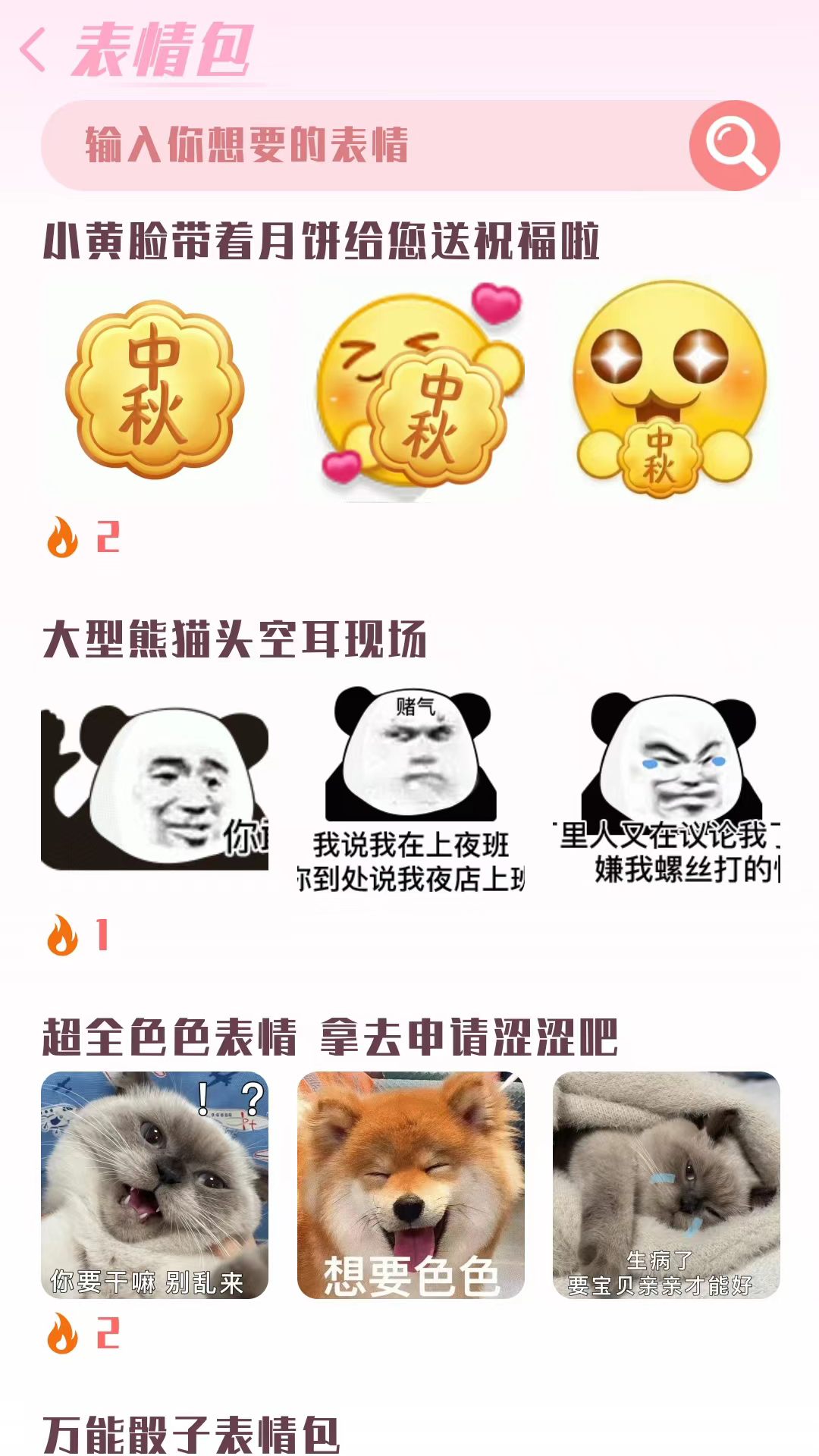Tap the pink search magnifier button
The image size is (819, 1456).
(734, 145)
